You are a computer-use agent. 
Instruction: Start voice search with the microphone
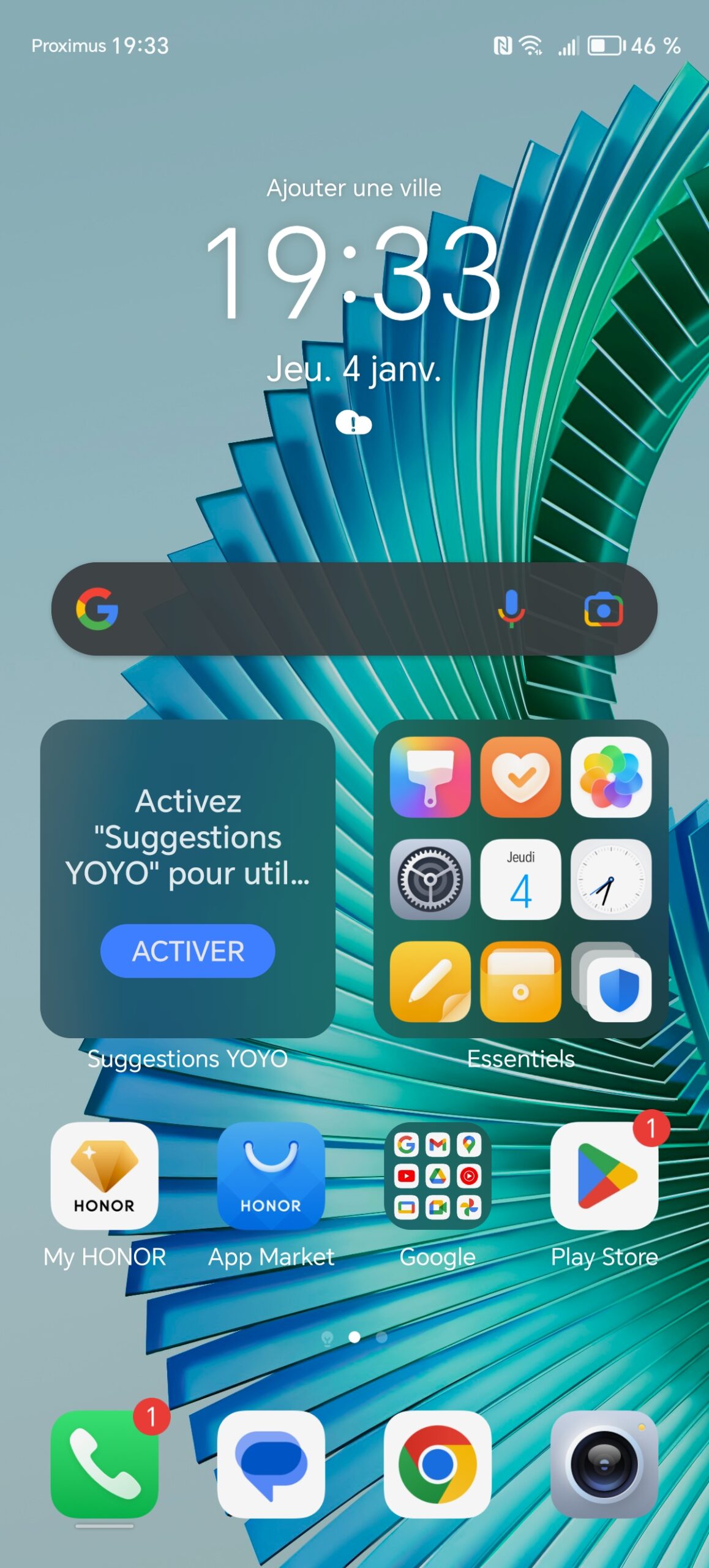511,609
